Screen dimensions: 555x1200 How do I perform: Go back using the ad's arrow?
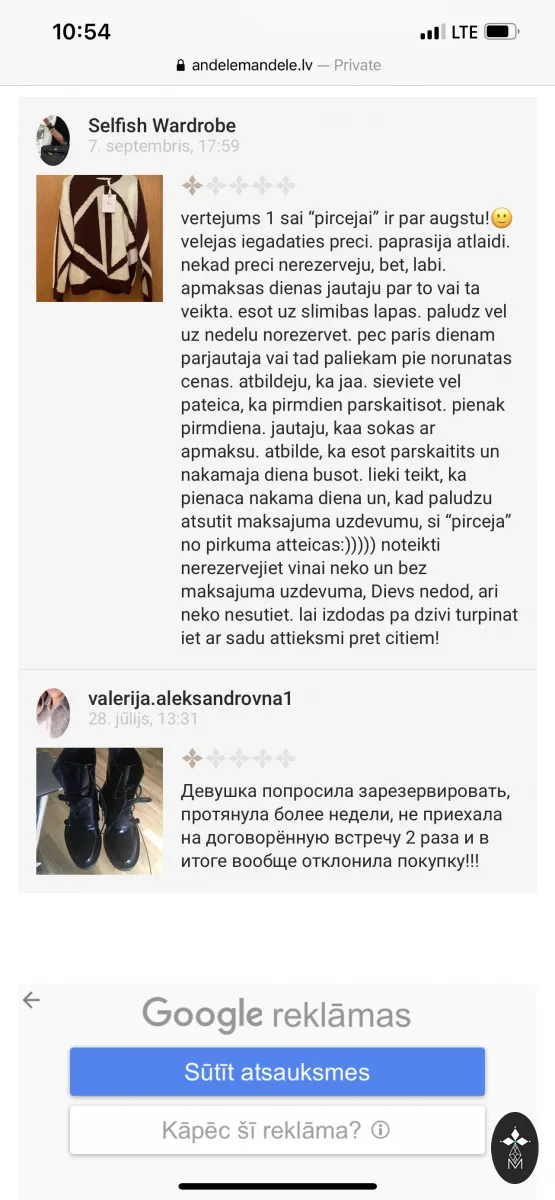(31, 1000)
